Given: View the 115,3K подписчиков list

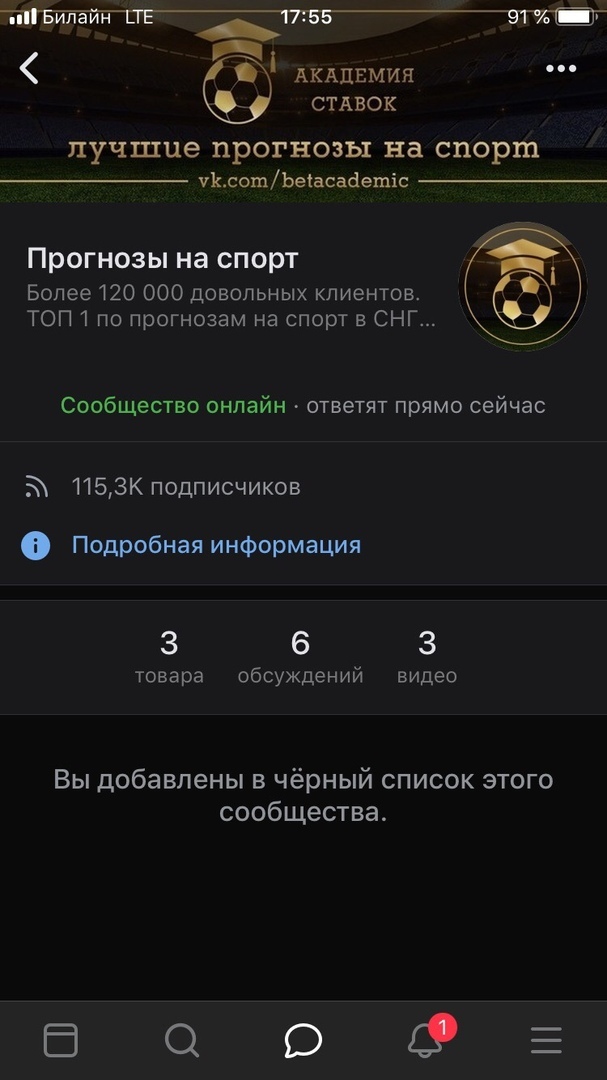Looking at the screenshot, I should (x=186, y=487).
